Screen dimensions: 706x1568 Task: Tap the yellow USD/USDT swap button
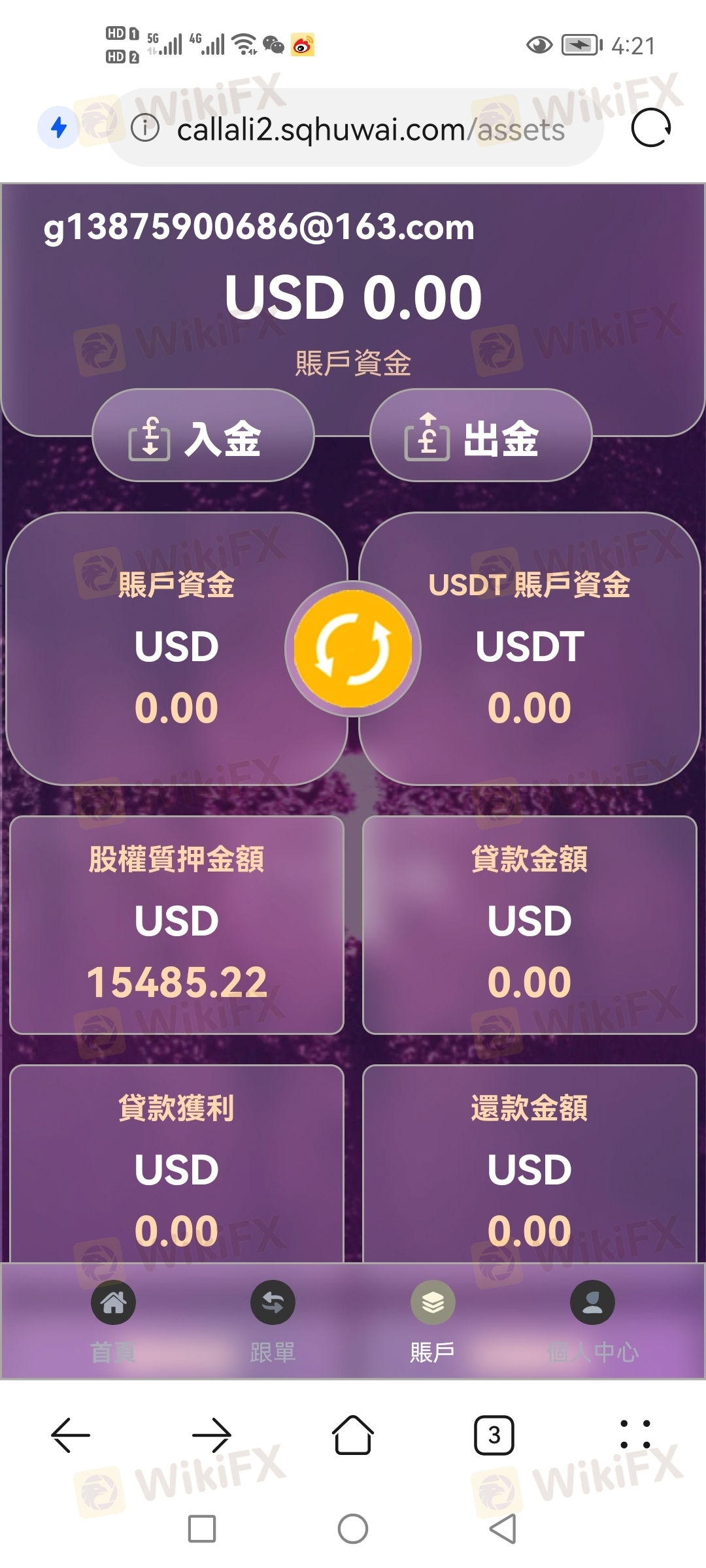(353, 649)
